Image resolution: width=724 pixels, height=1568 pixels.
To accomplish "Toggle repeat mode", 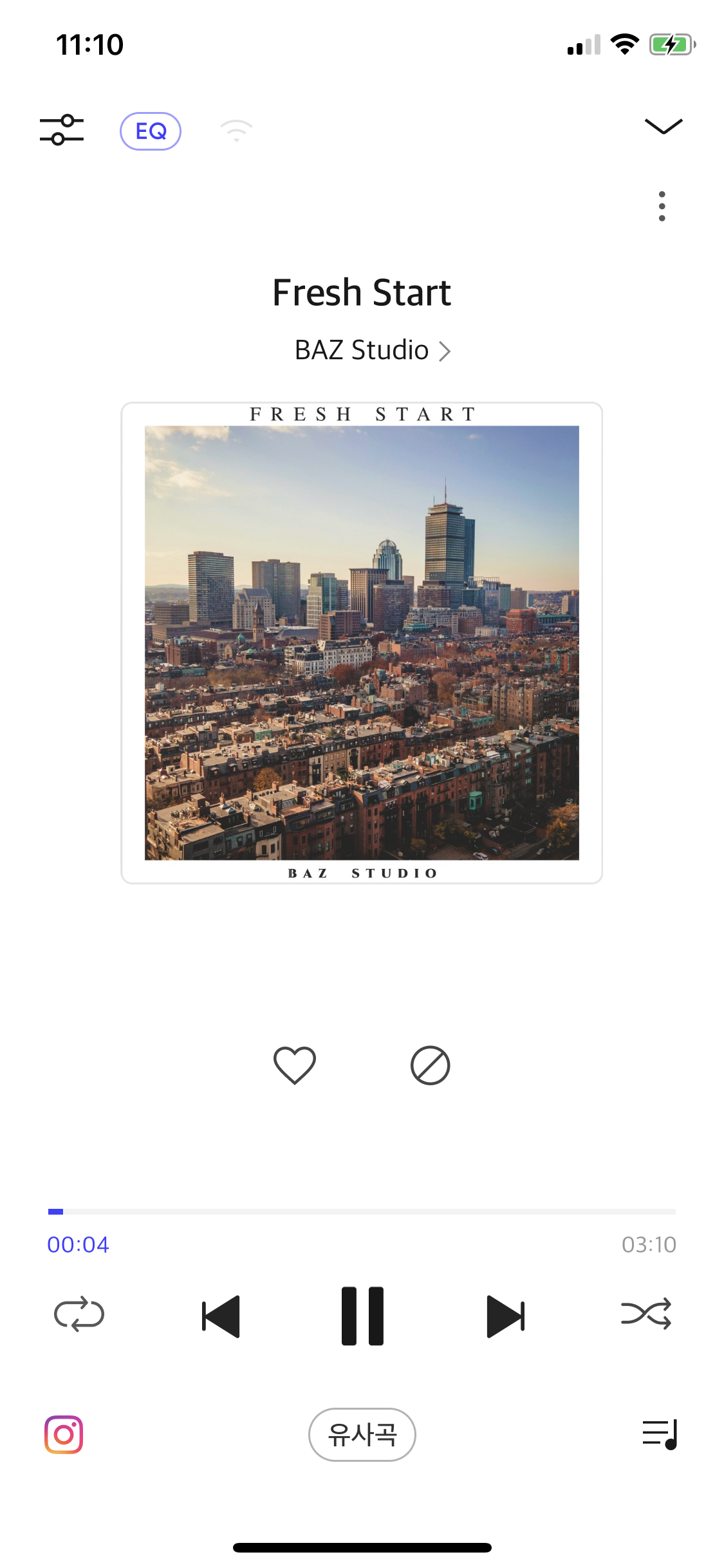I will [x=79, y=1314].
